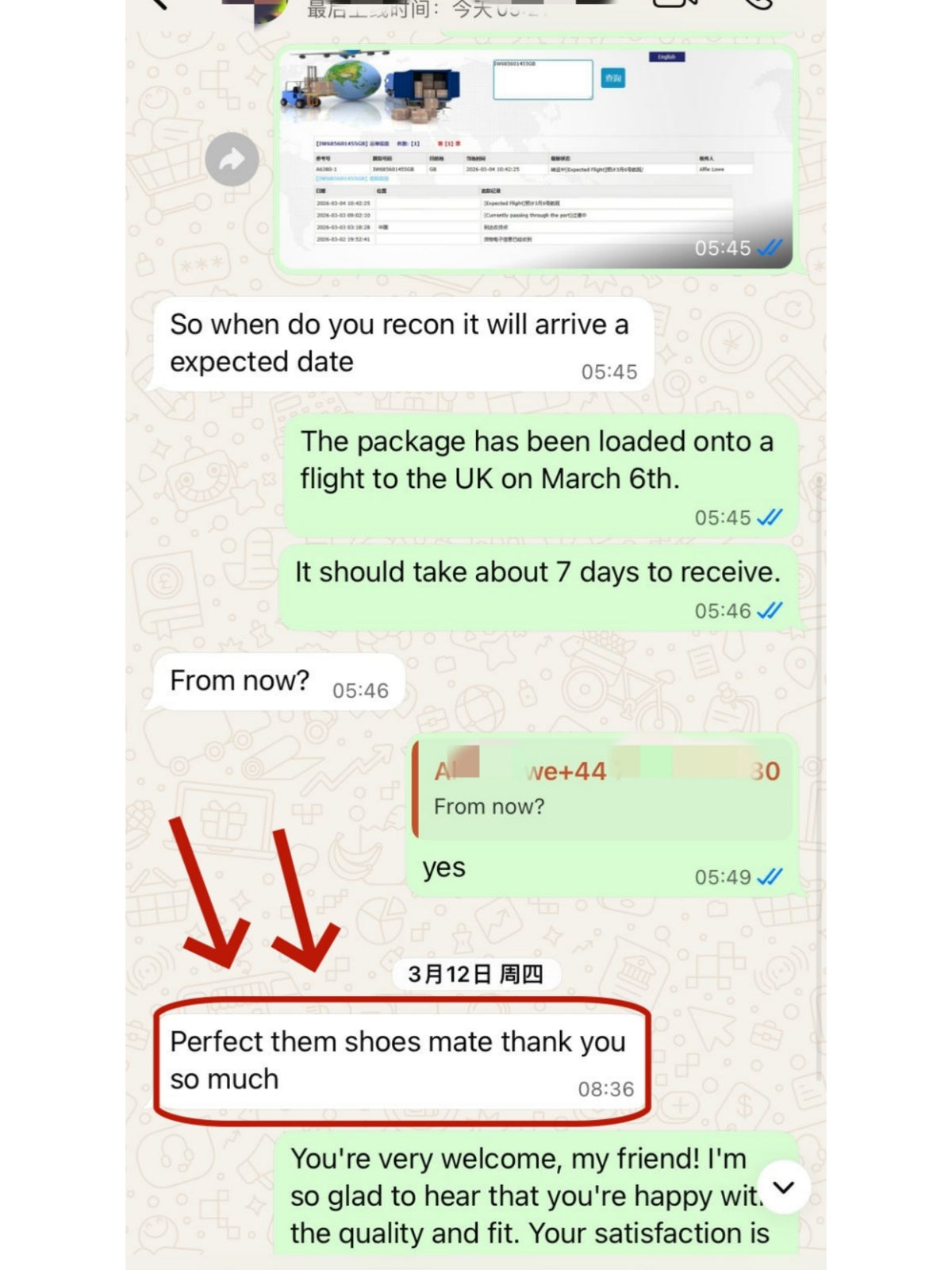The image size is (952, 1270).
Task: Open the tracking screenshot image message
Action: click(x=536, y=159)
